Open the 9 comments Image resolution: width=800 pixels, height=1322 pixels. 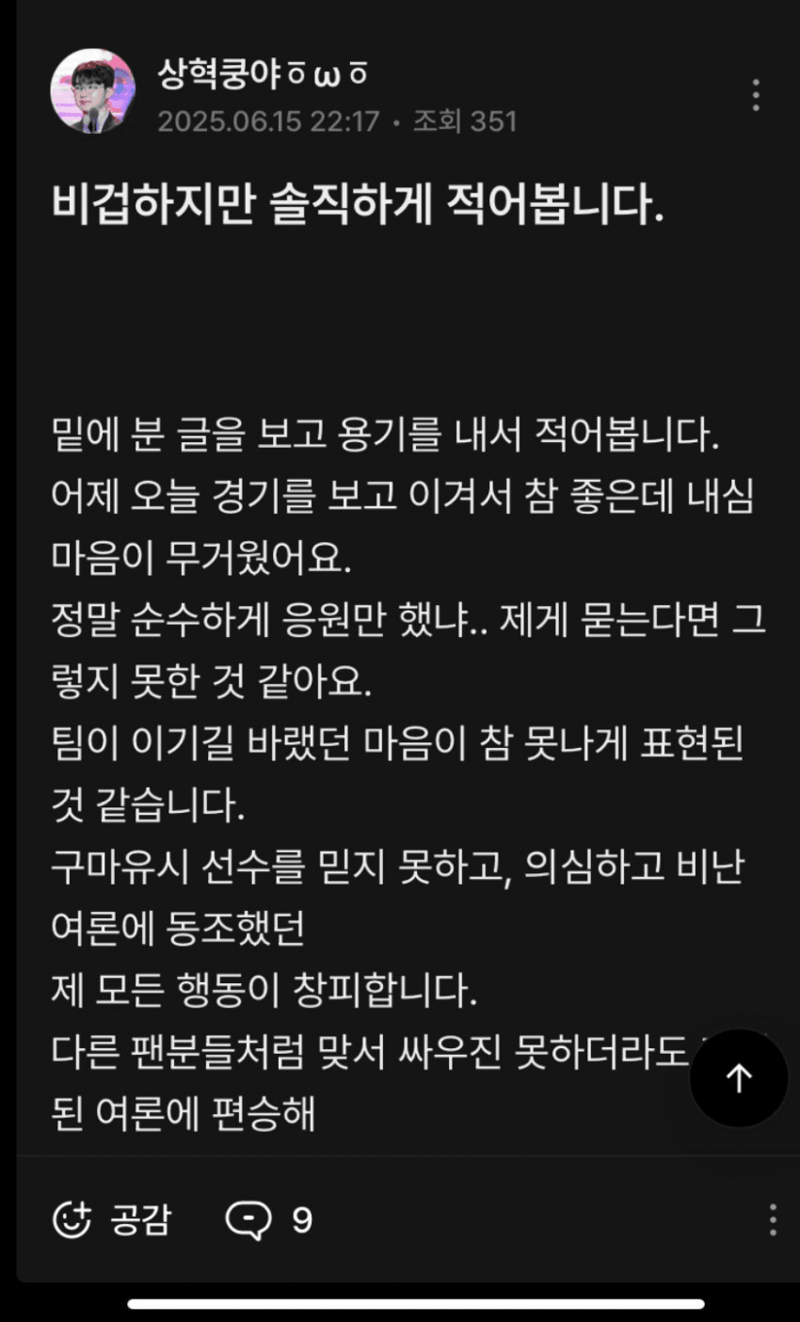[x=270, y=1219]
